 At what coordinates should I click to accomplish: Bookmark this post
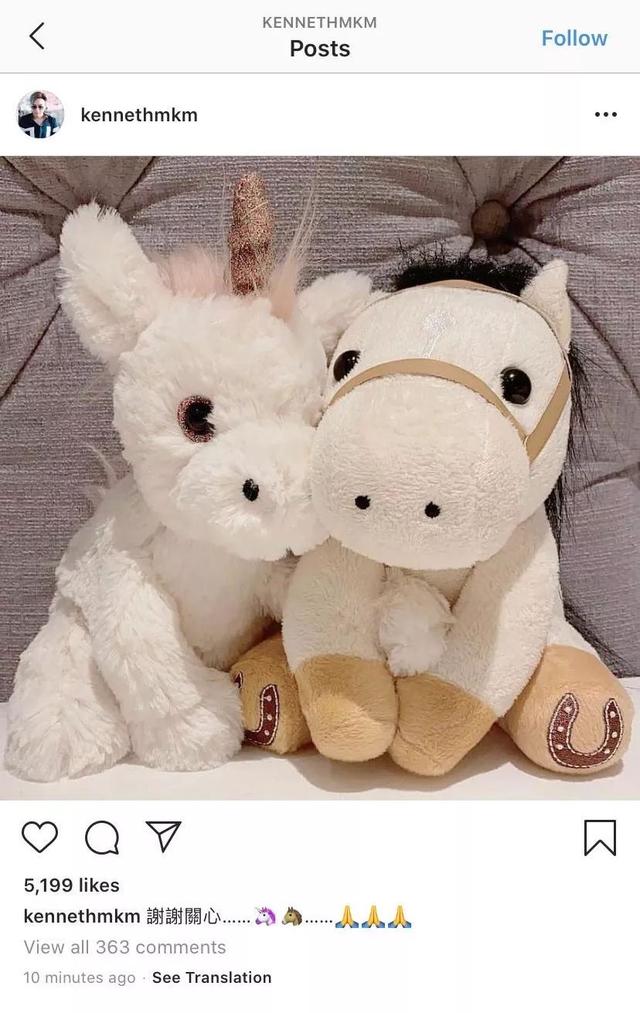[599, 837]
